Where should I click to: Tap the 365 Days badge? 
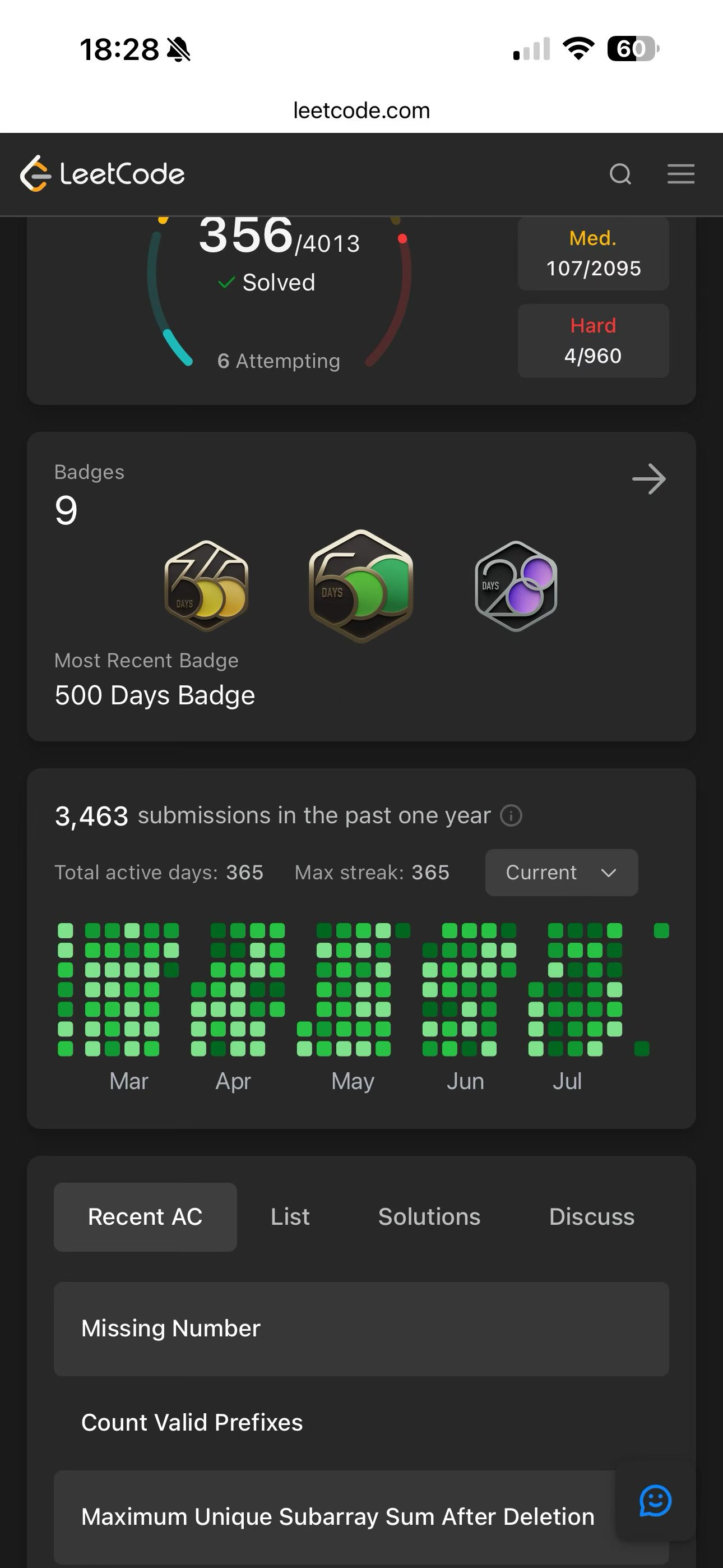coord(206,585)
